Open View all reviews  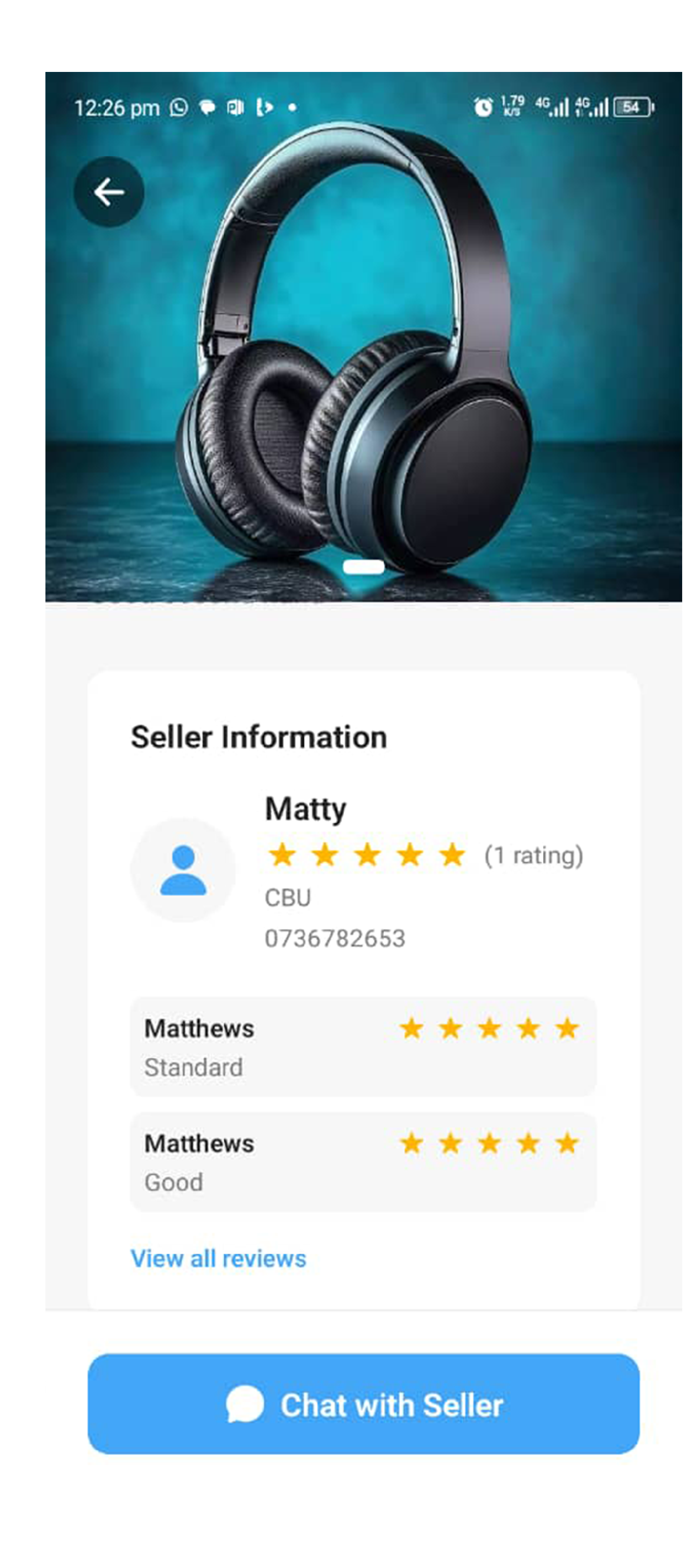point(219,1258)
